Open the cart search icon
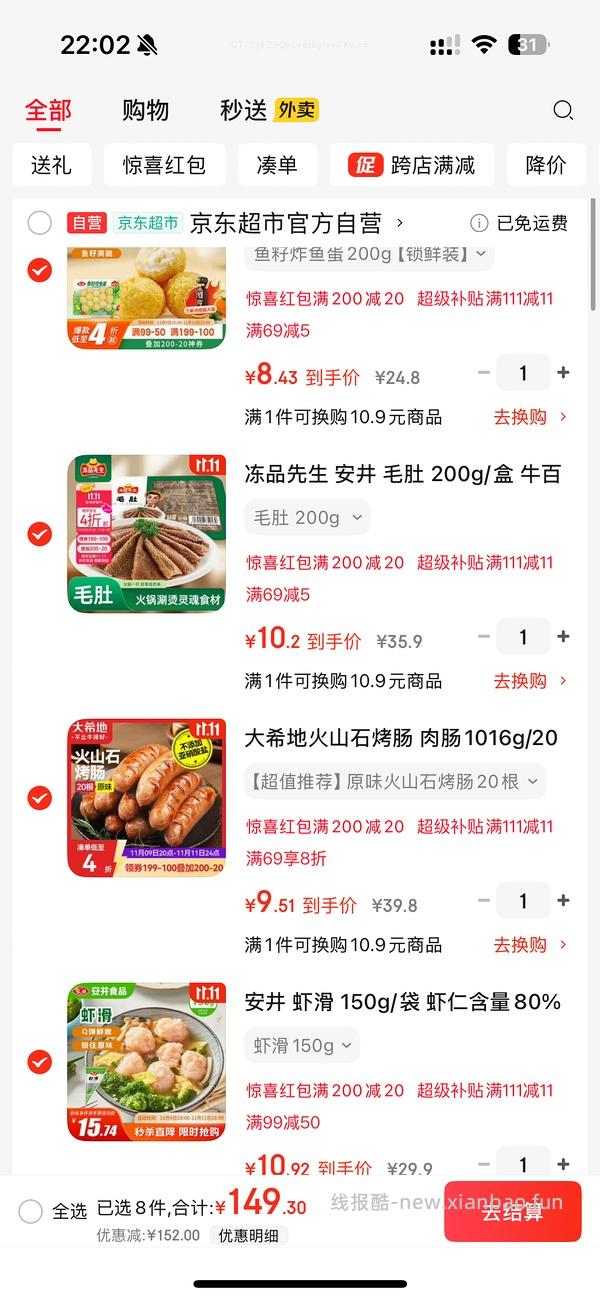Screen dimensions: 600x1300 [x=563, y=110]
